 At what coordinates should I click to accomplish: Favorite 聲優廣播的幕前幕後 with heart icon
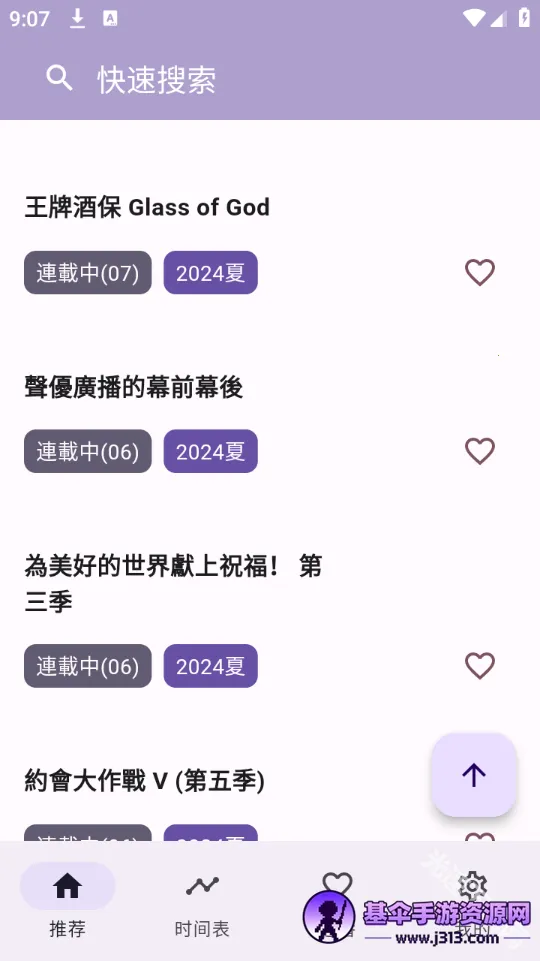[x=479, y=451]
